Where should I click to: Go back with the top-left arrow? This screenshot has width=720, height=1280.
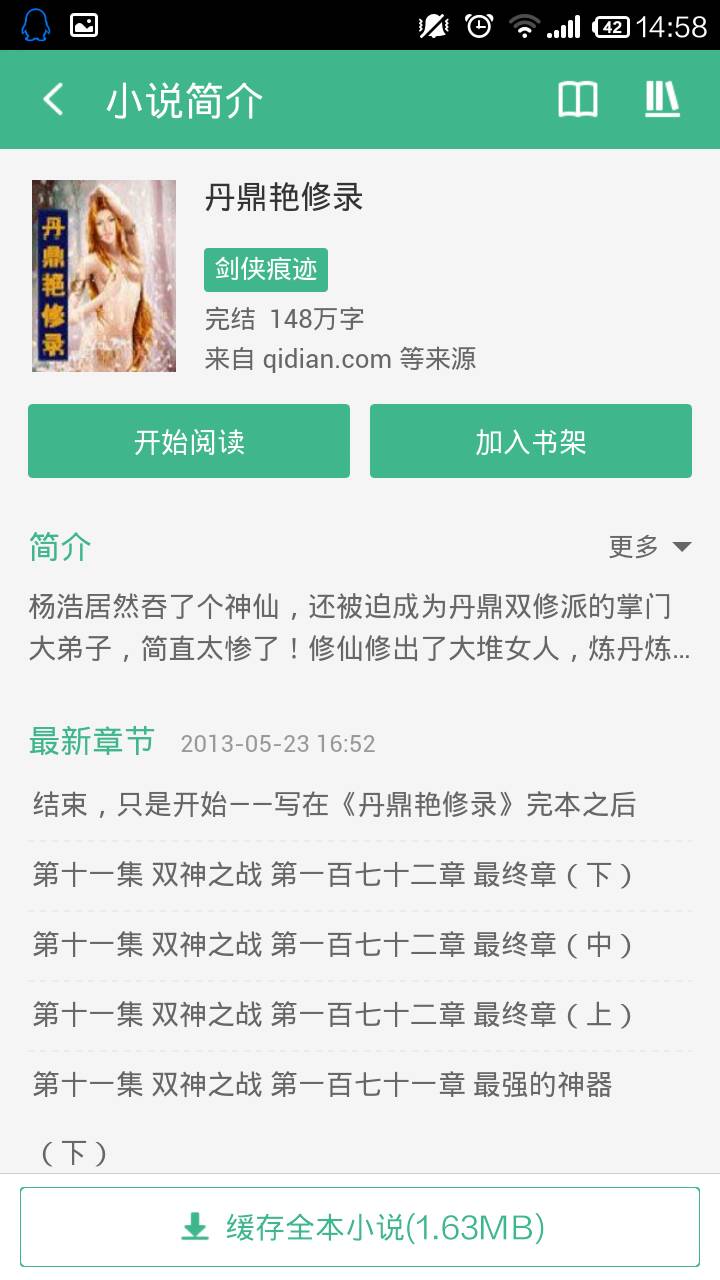tap(53, 100)
